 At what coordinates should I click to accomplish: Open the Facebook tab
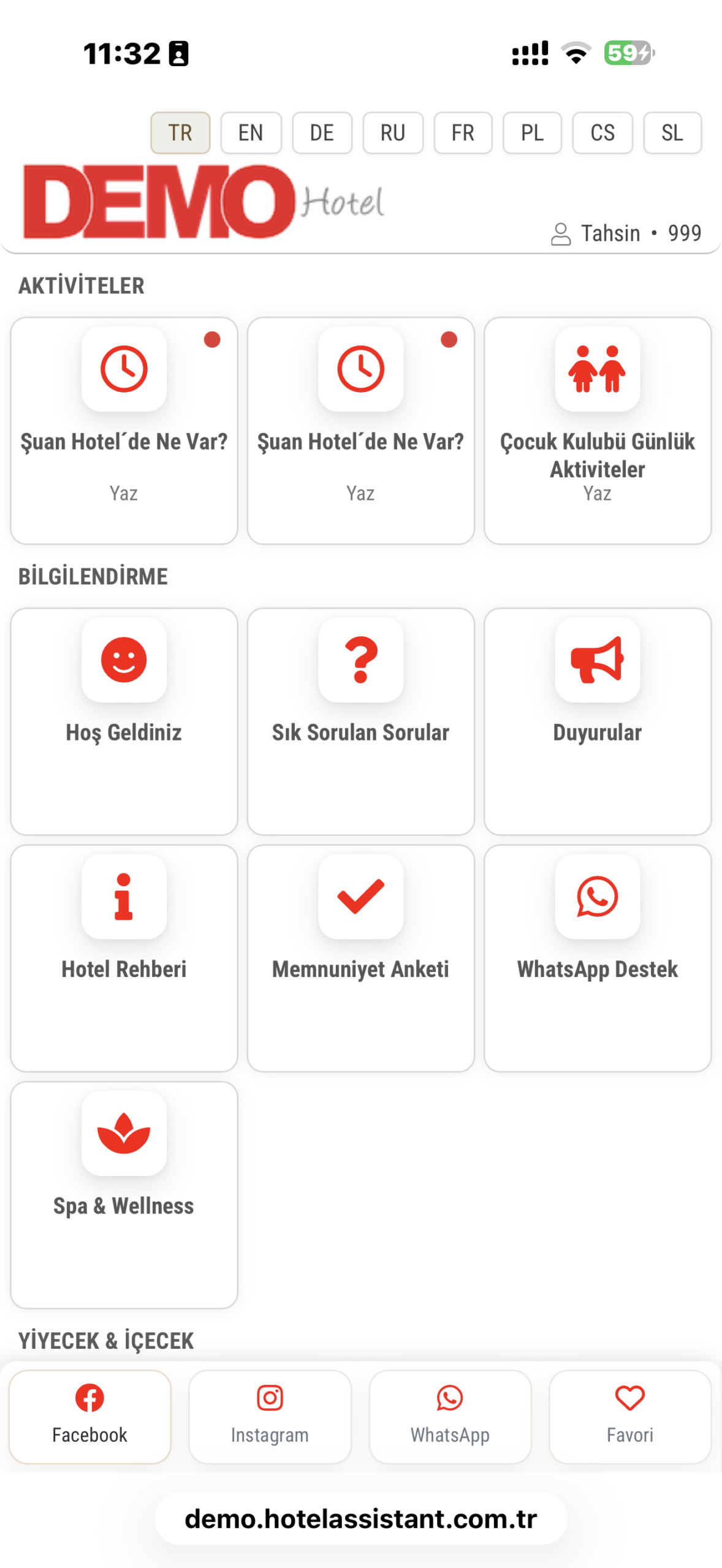click(89, 1416)
